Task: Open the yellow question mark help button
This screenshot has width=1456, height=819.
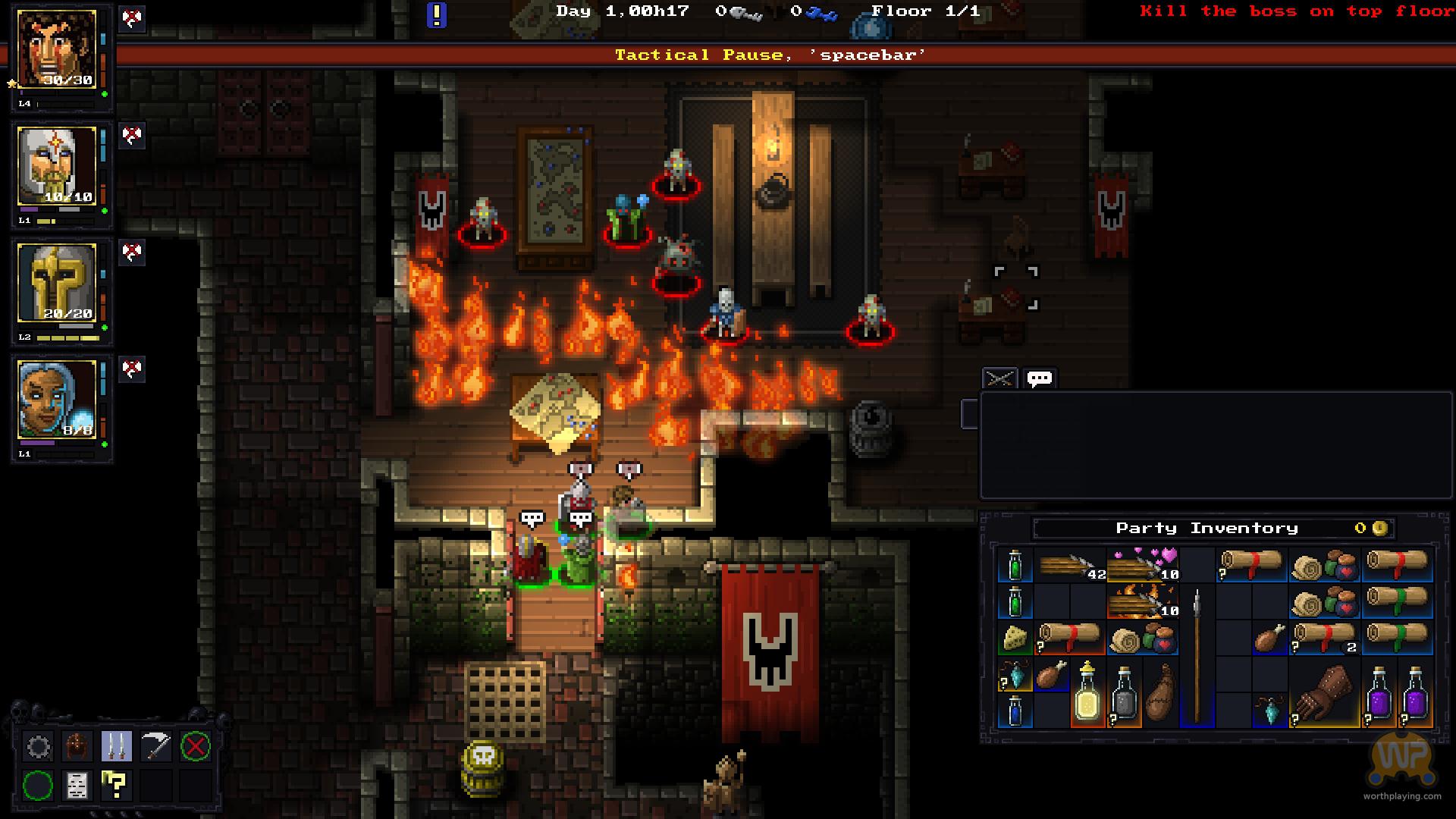Action: (116, 786)
